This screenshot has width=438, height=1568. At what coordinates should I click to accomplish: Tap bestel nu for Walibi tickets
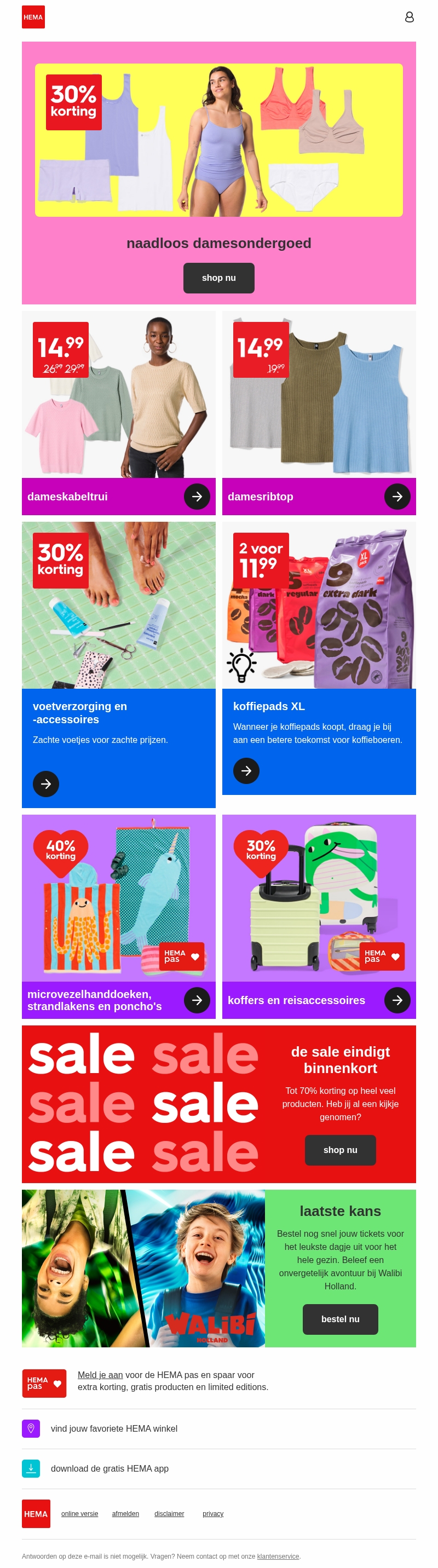pyautogui.click(x=340, y=1319)
